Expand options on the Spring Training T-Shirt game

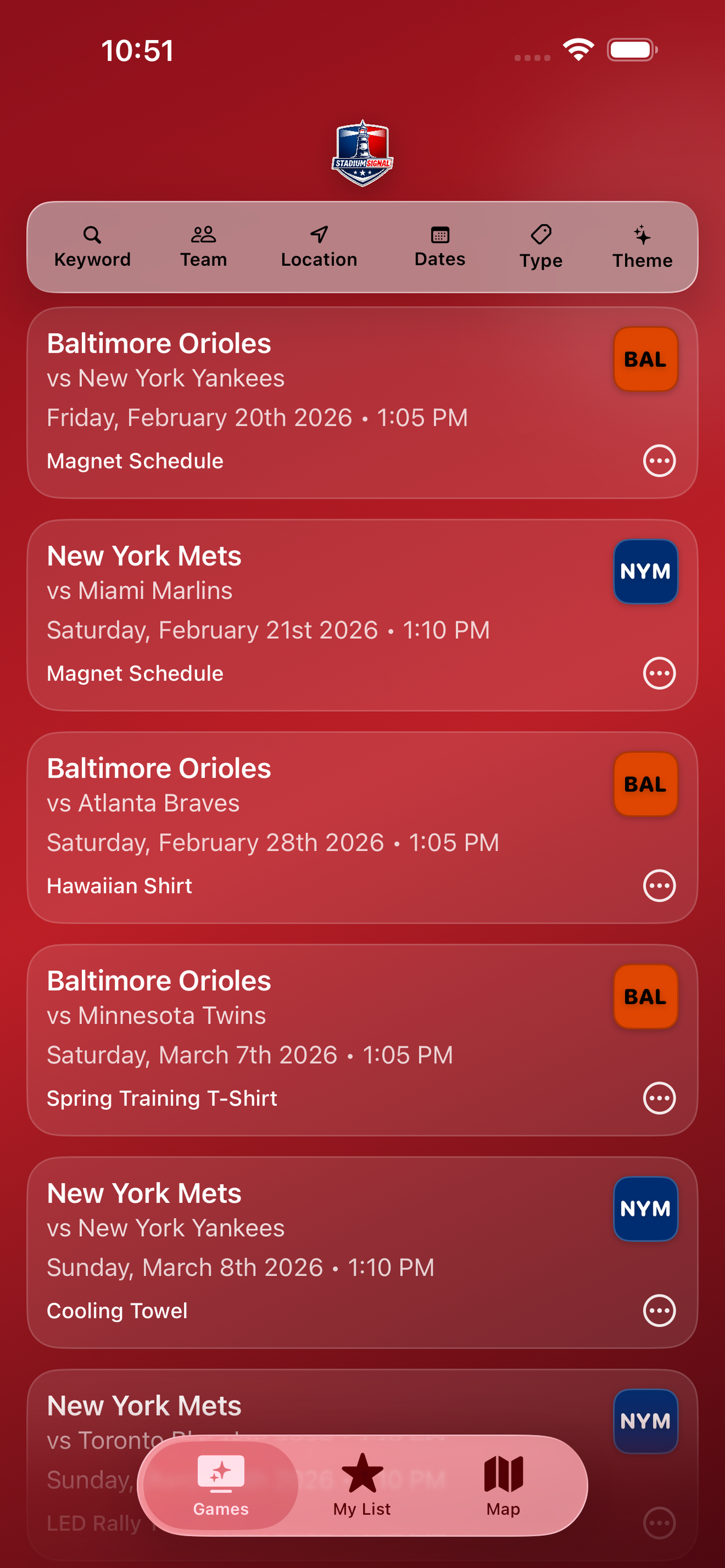[660, 1099]
